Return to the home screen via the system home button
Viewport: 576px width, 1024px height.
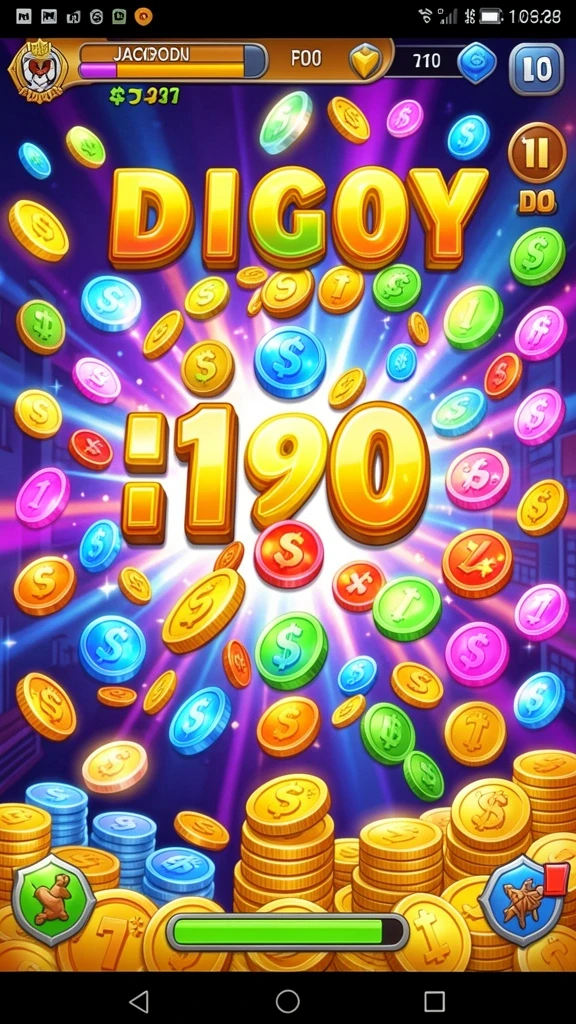(287, 1000)
